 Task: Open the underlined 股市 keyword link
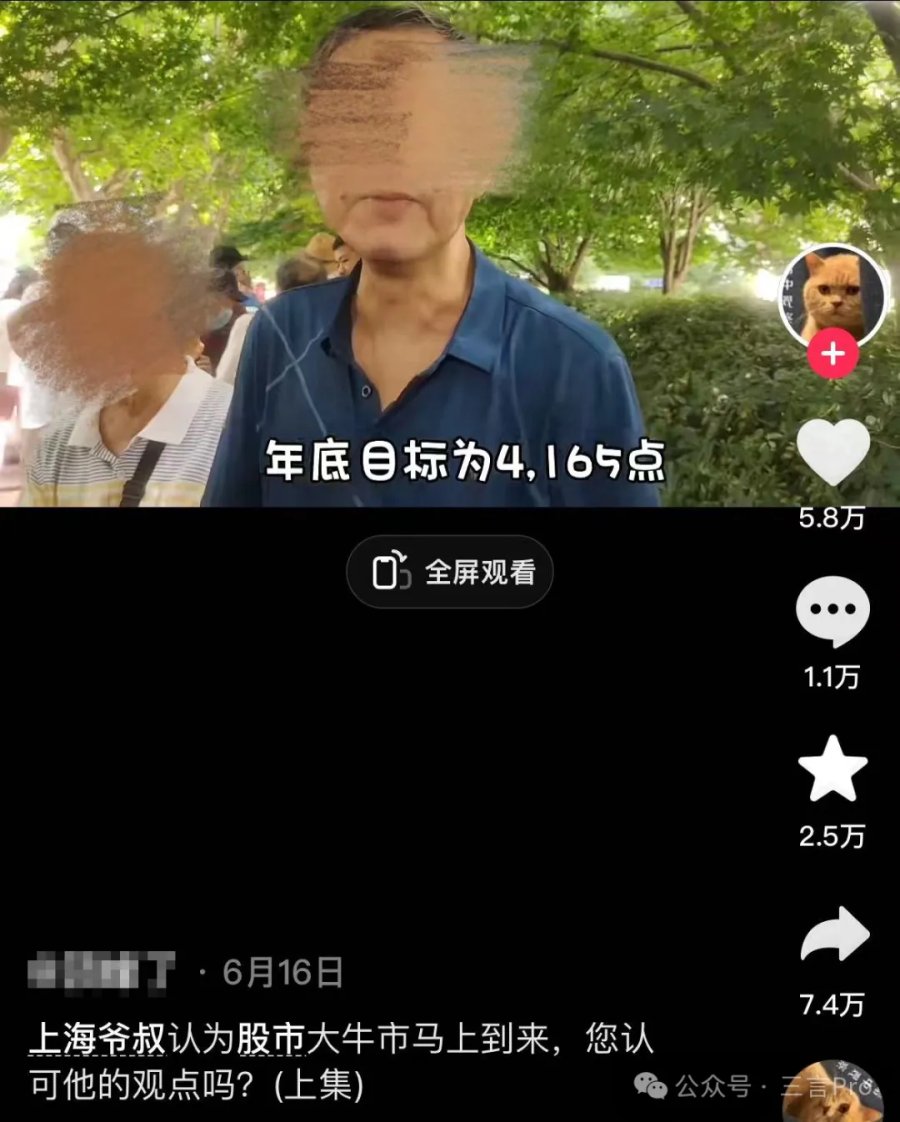click(271, 1040)
